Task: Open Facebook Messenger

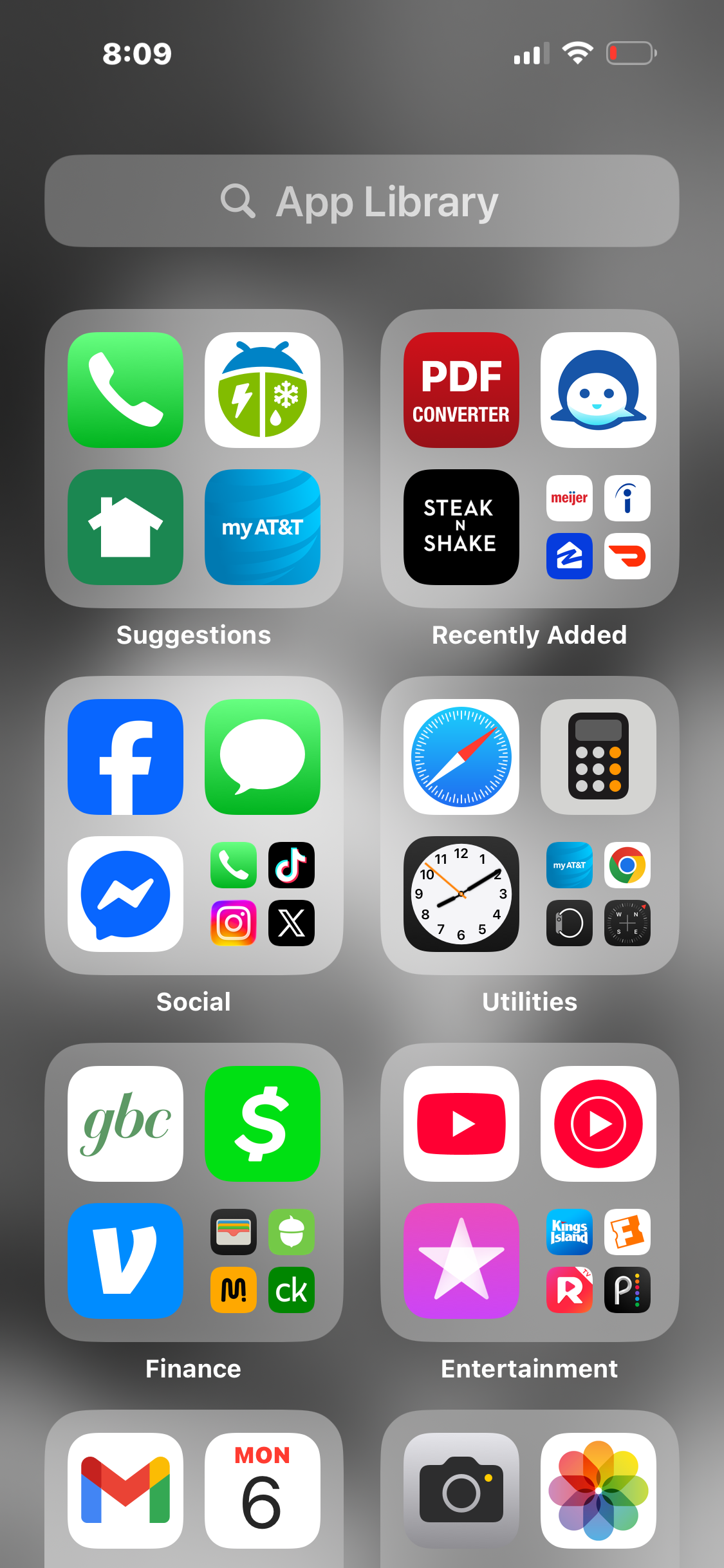Action: click(x=125, y=894)
